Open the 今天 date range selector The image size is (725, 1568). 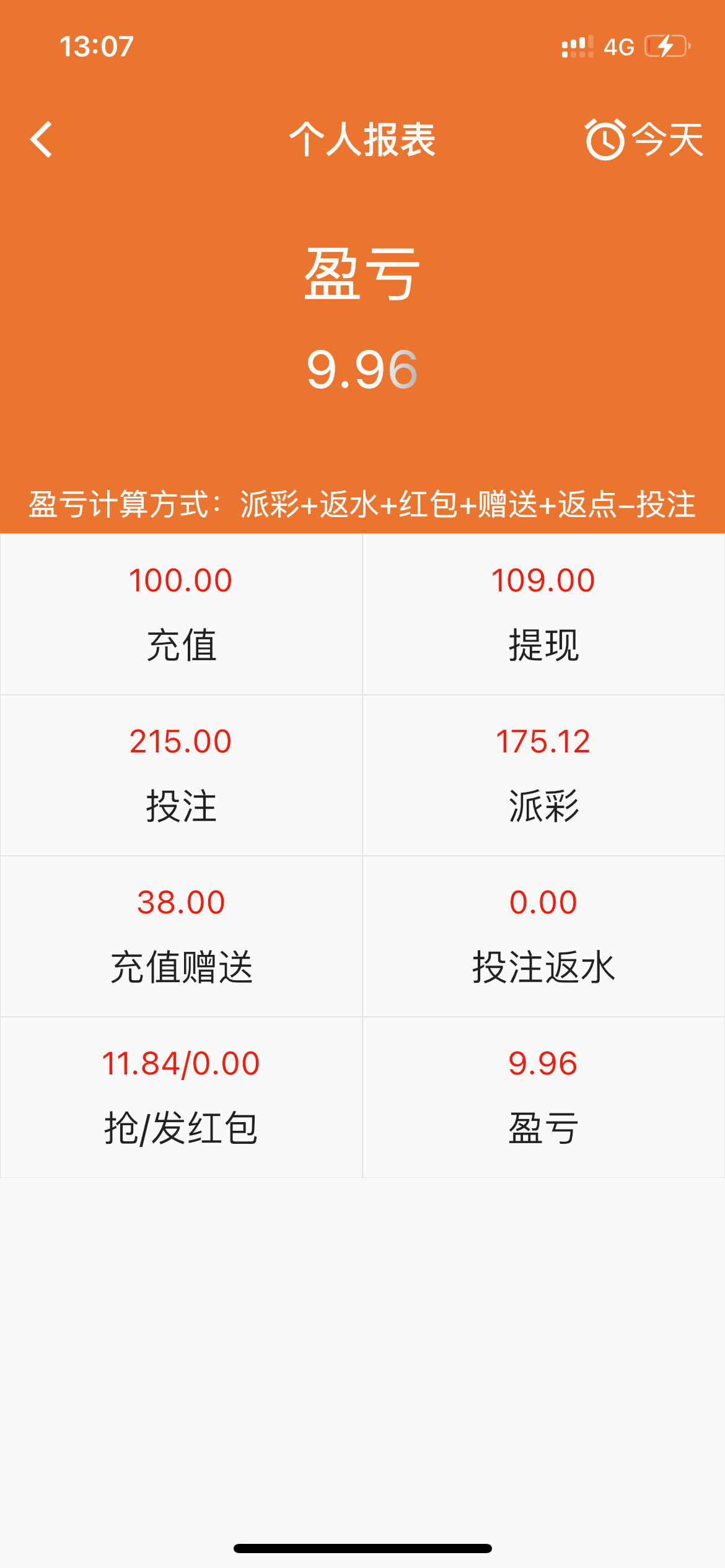point(644,139)
